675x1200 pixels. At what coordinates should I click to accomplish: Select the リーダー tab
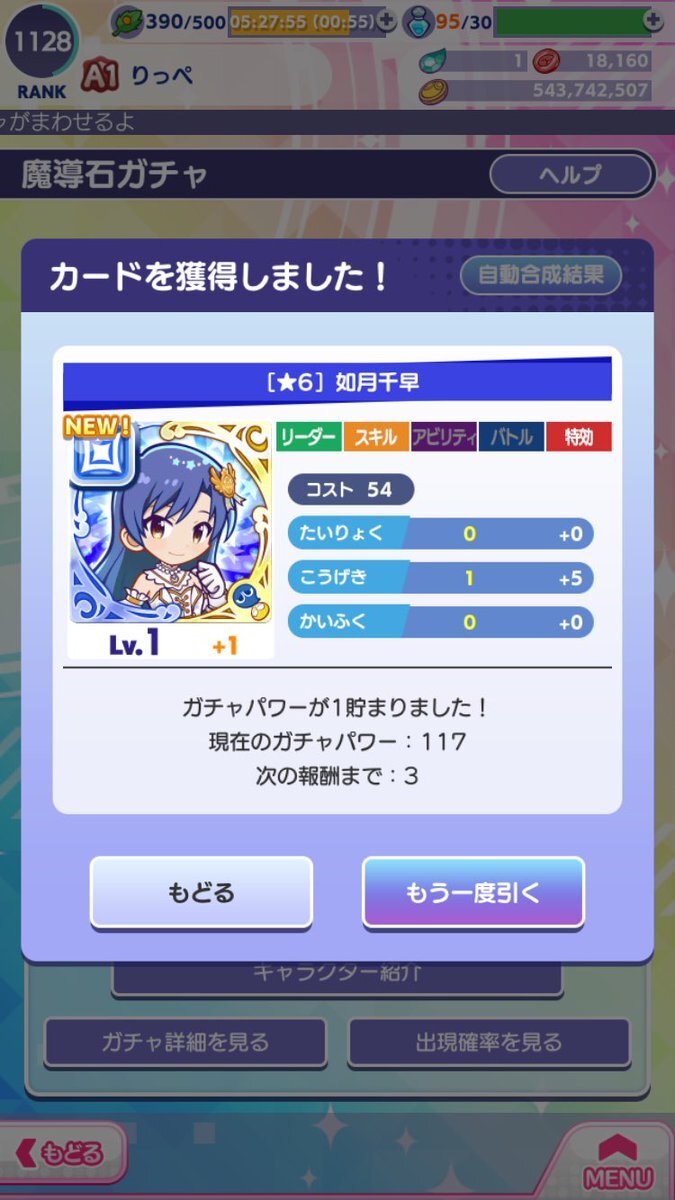click(309, 436)
